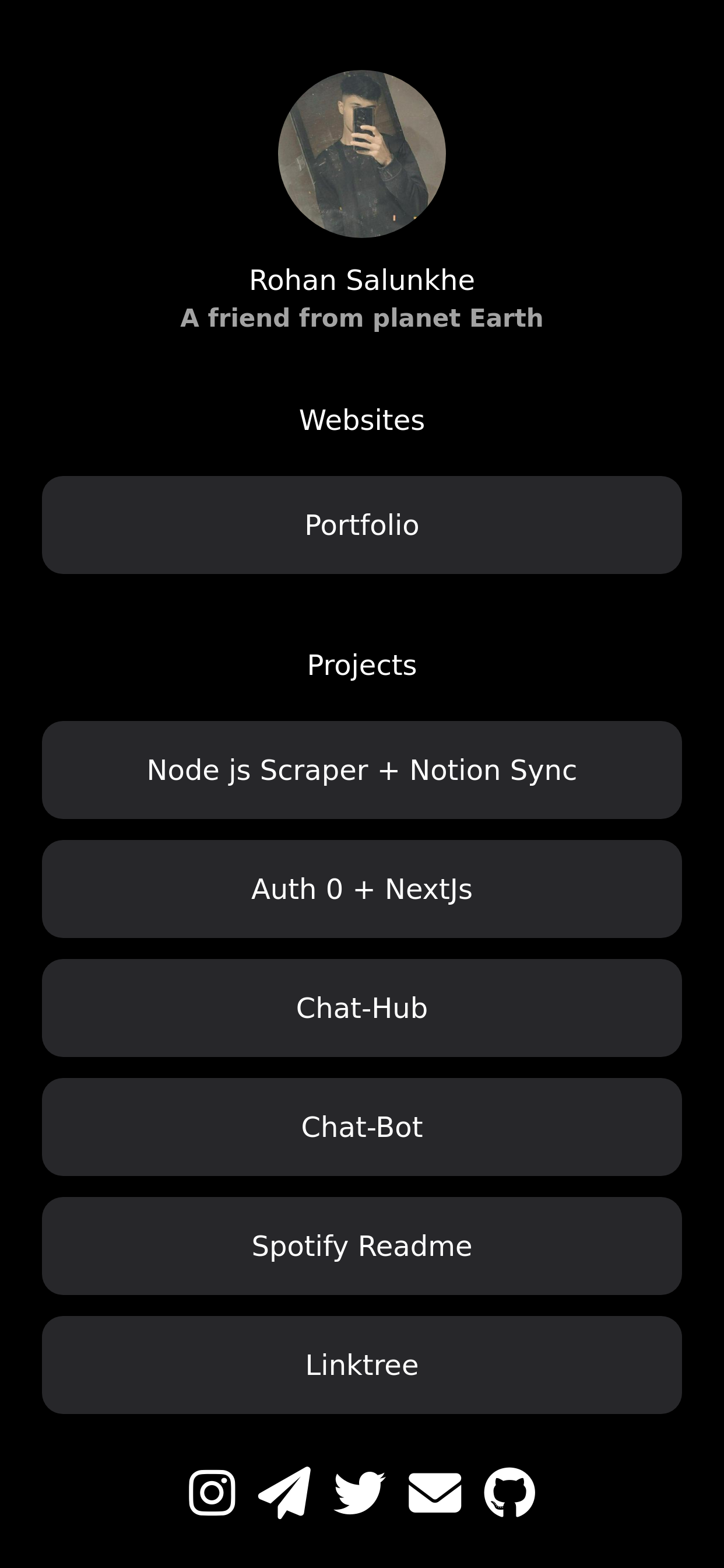Open the Chat-Bot project link
The width and height of the screenshot is (724, 1568).
[362, 1126]
